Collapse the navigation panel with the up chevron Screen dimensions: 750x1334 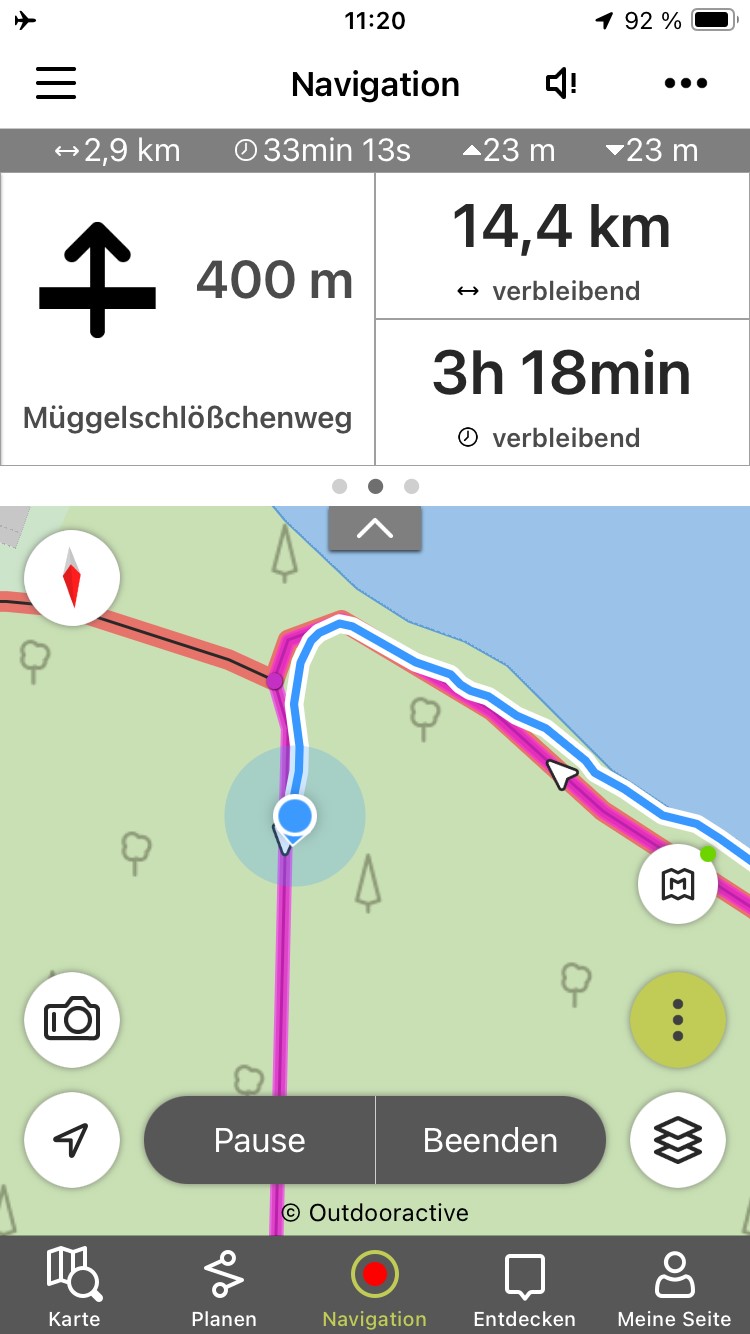(x=375, y=528)
